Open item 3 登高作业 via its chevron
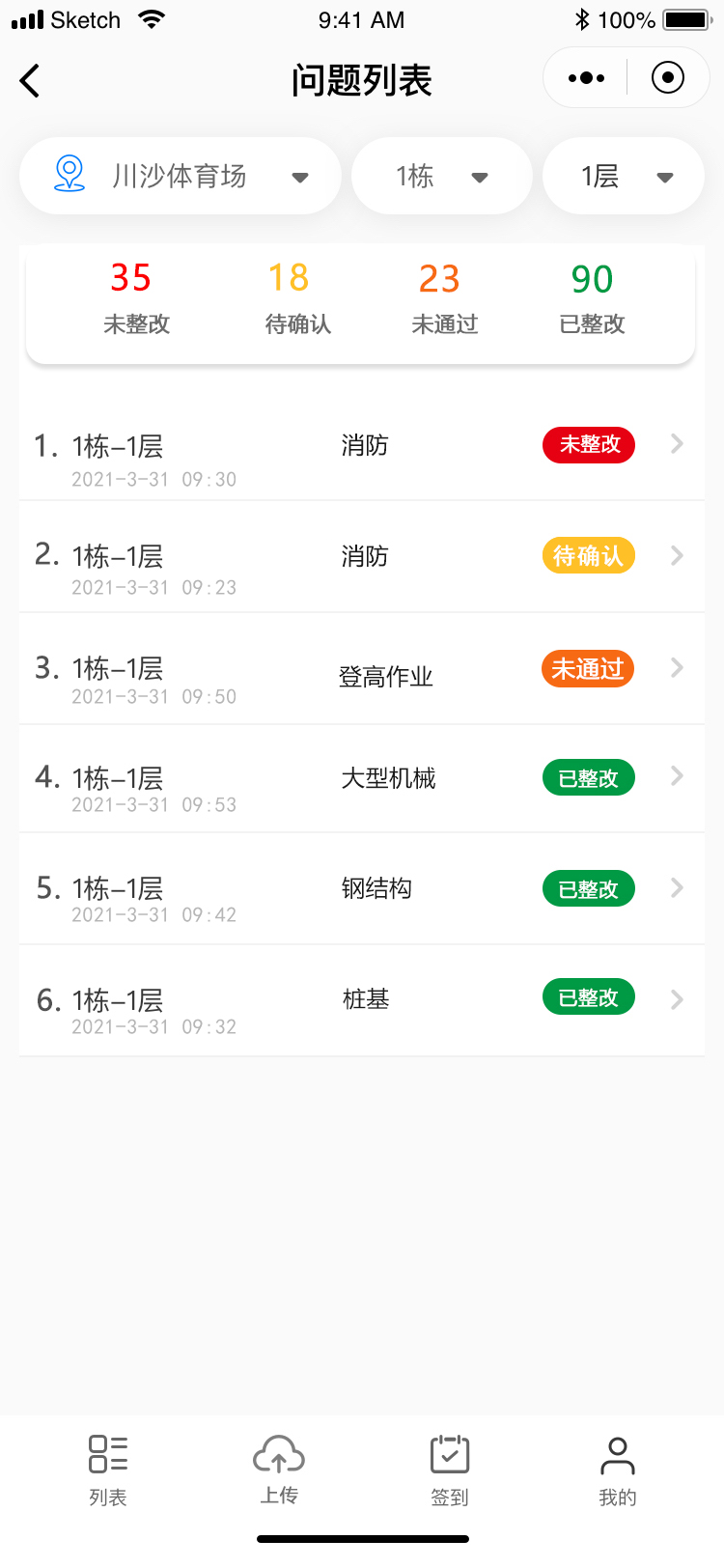 [x=676, y=668]
